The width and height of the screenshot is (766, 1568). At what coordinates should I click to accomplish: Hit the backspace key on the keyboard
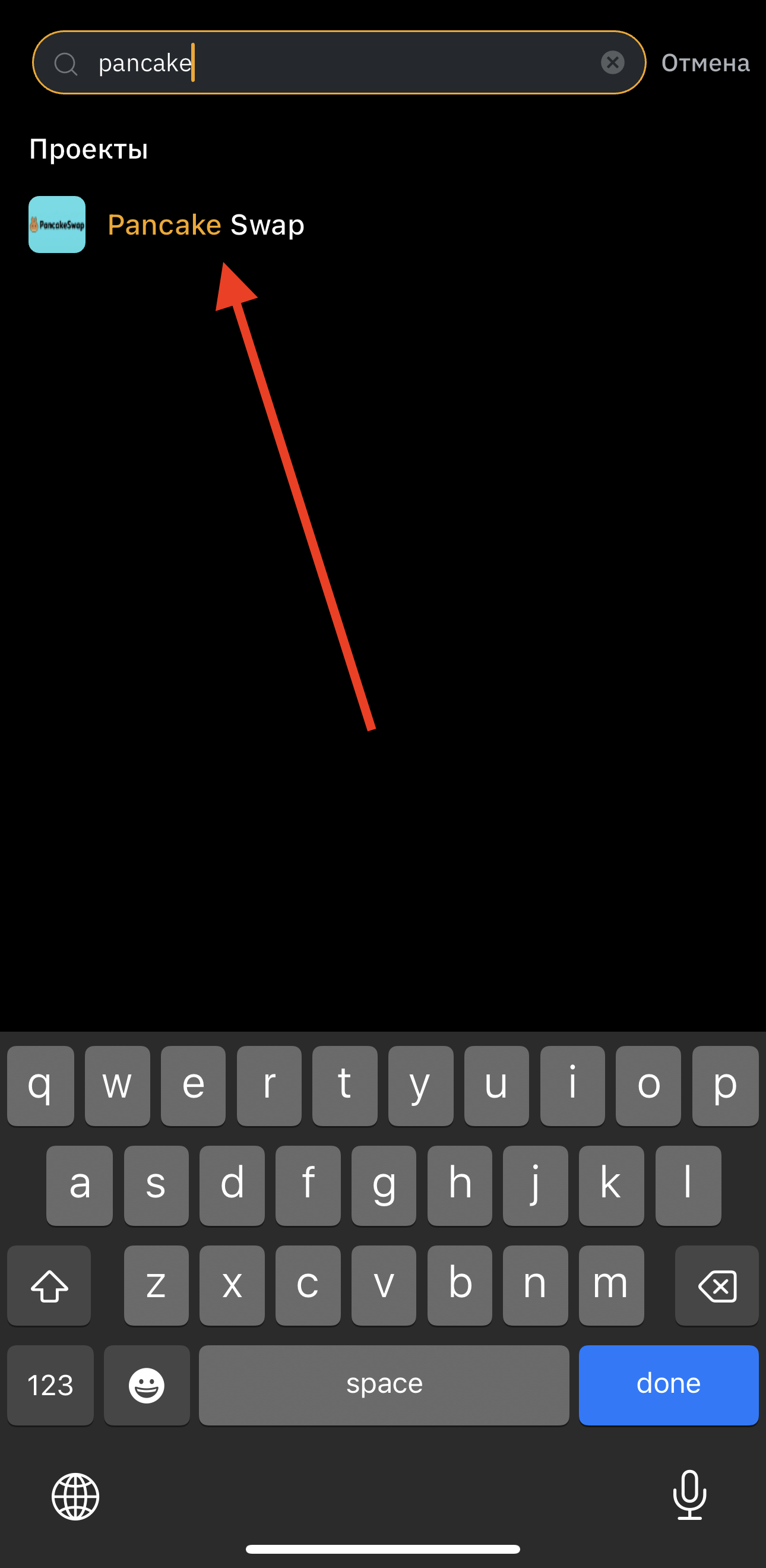[717, 1285]
